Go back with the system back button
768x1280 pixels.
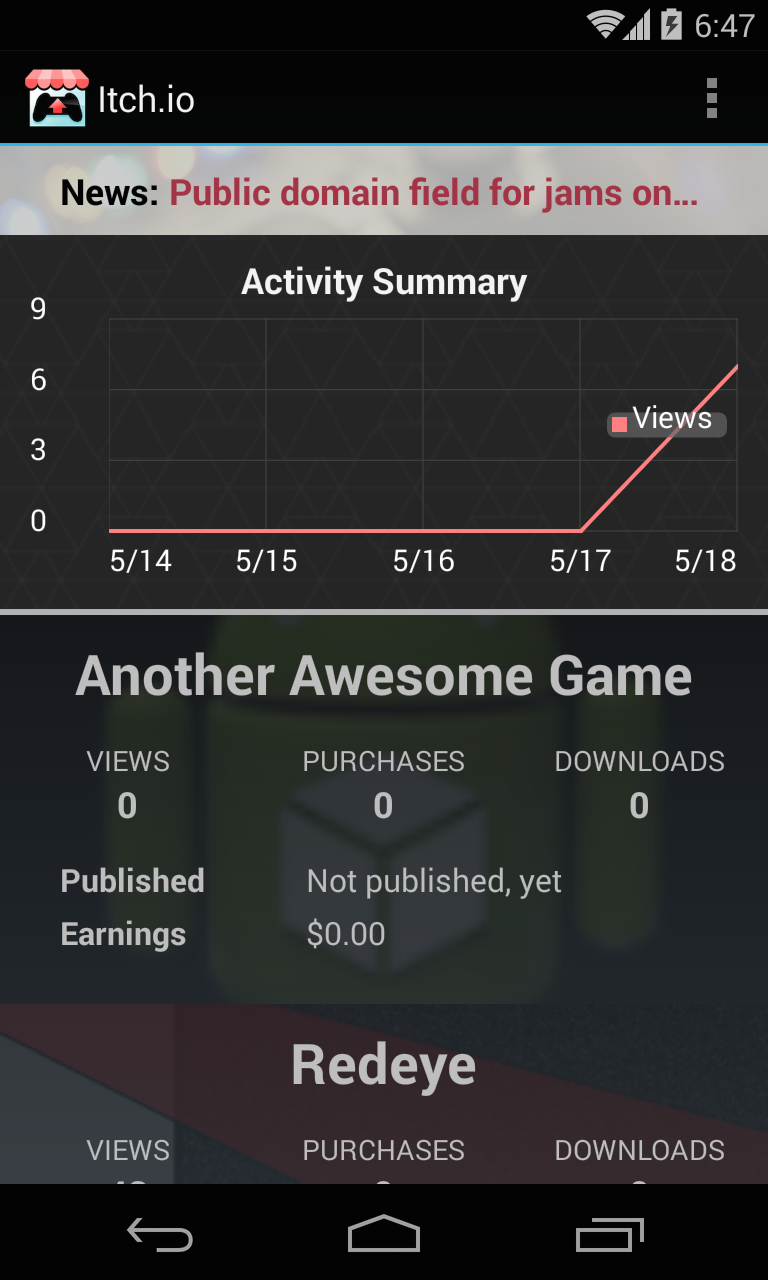click(x=160, y=1235)
